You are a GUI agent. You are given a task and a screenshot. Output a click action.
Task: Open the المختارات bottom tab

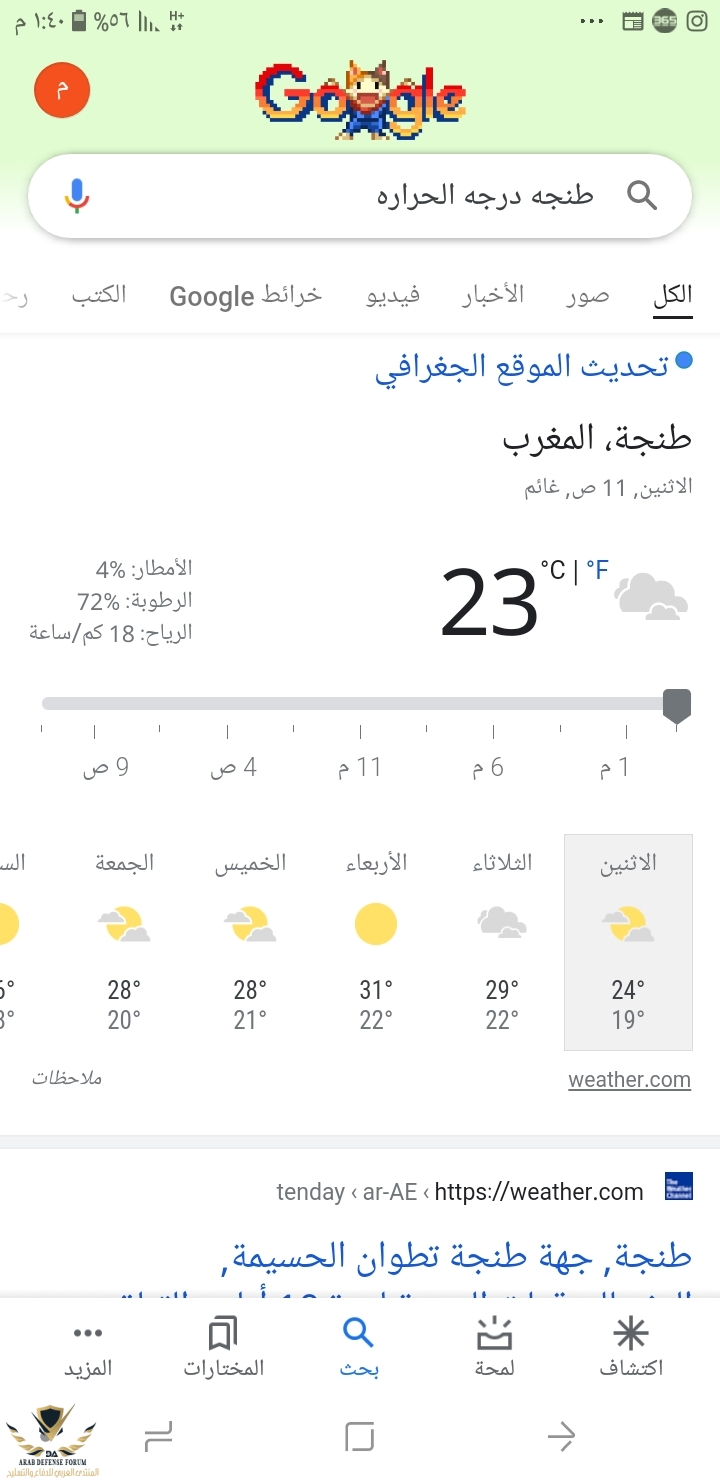coord(223,1347)
